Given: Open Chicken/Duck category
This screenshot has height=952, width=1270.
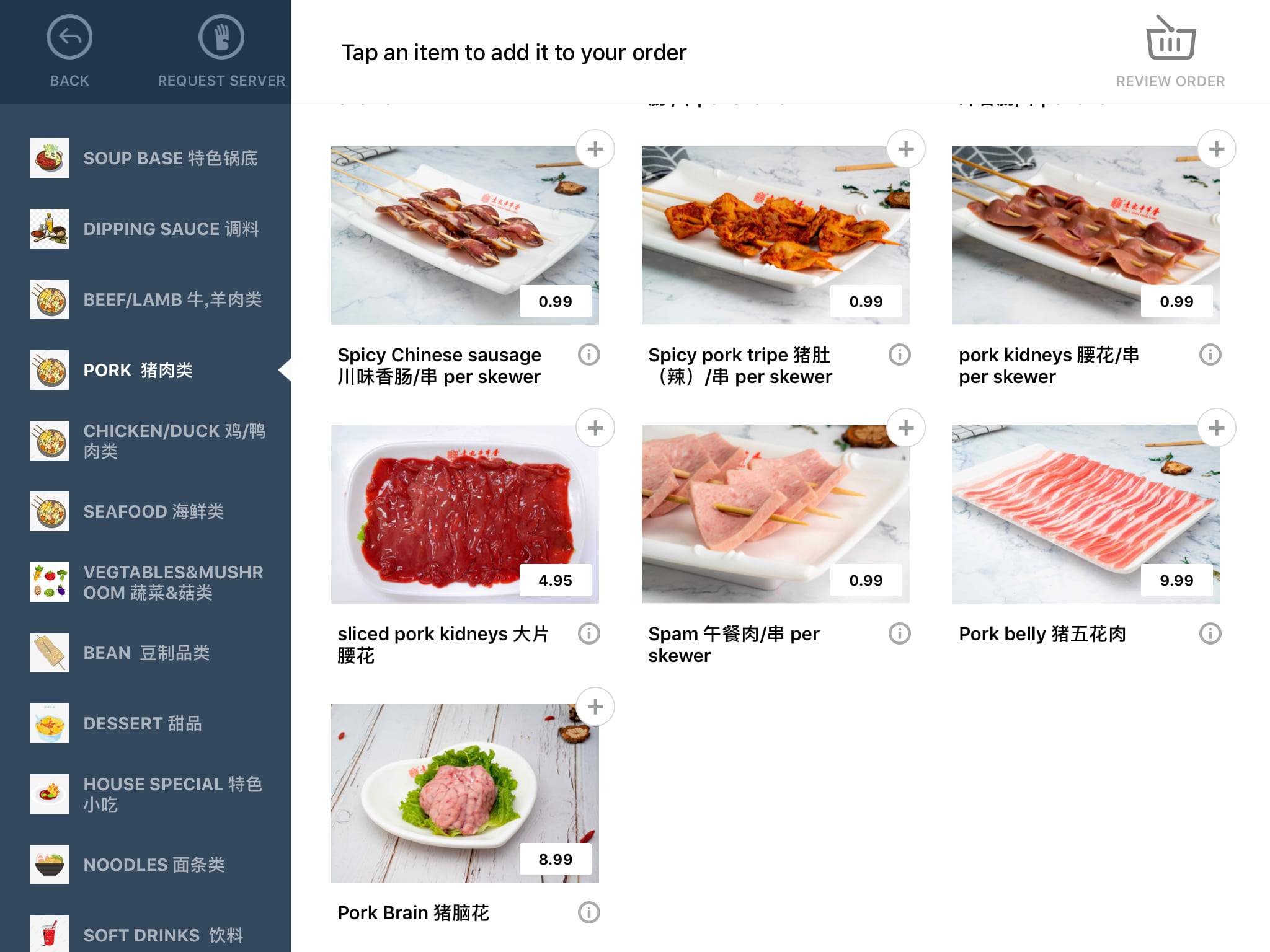Looking at the screenshot, I should pos(146,441).
